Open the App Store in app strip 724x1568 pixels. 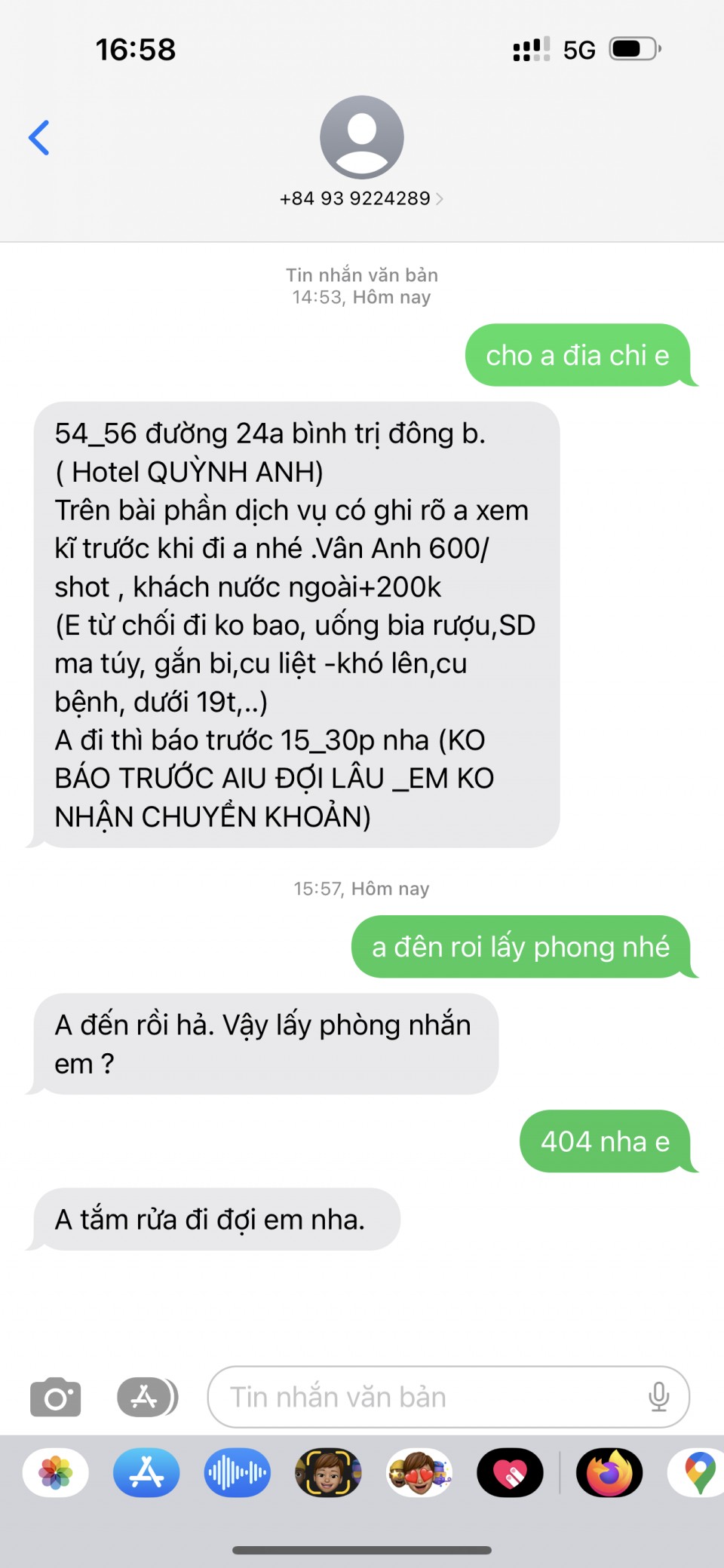(146, 1472)
